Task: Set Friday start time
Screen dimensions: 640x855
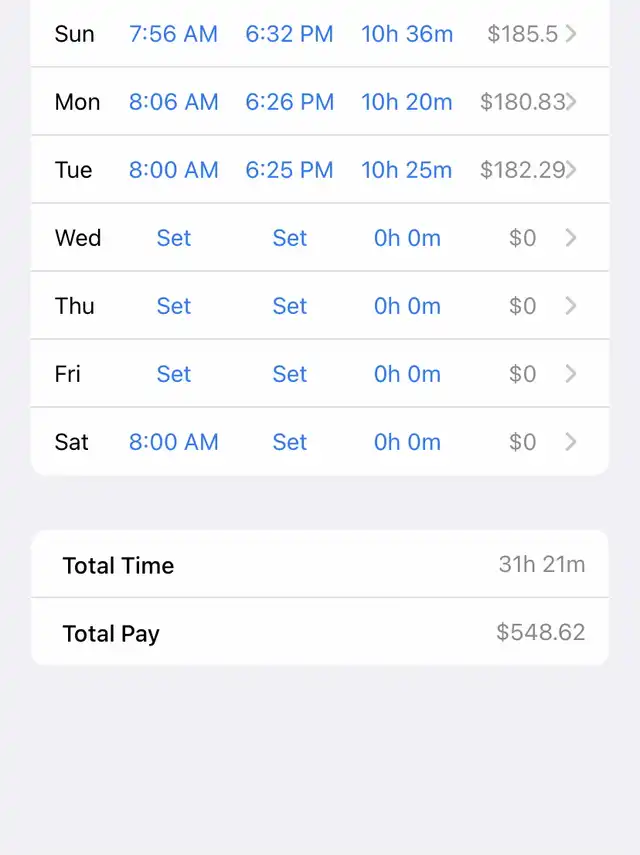Action: click(173, 374)
